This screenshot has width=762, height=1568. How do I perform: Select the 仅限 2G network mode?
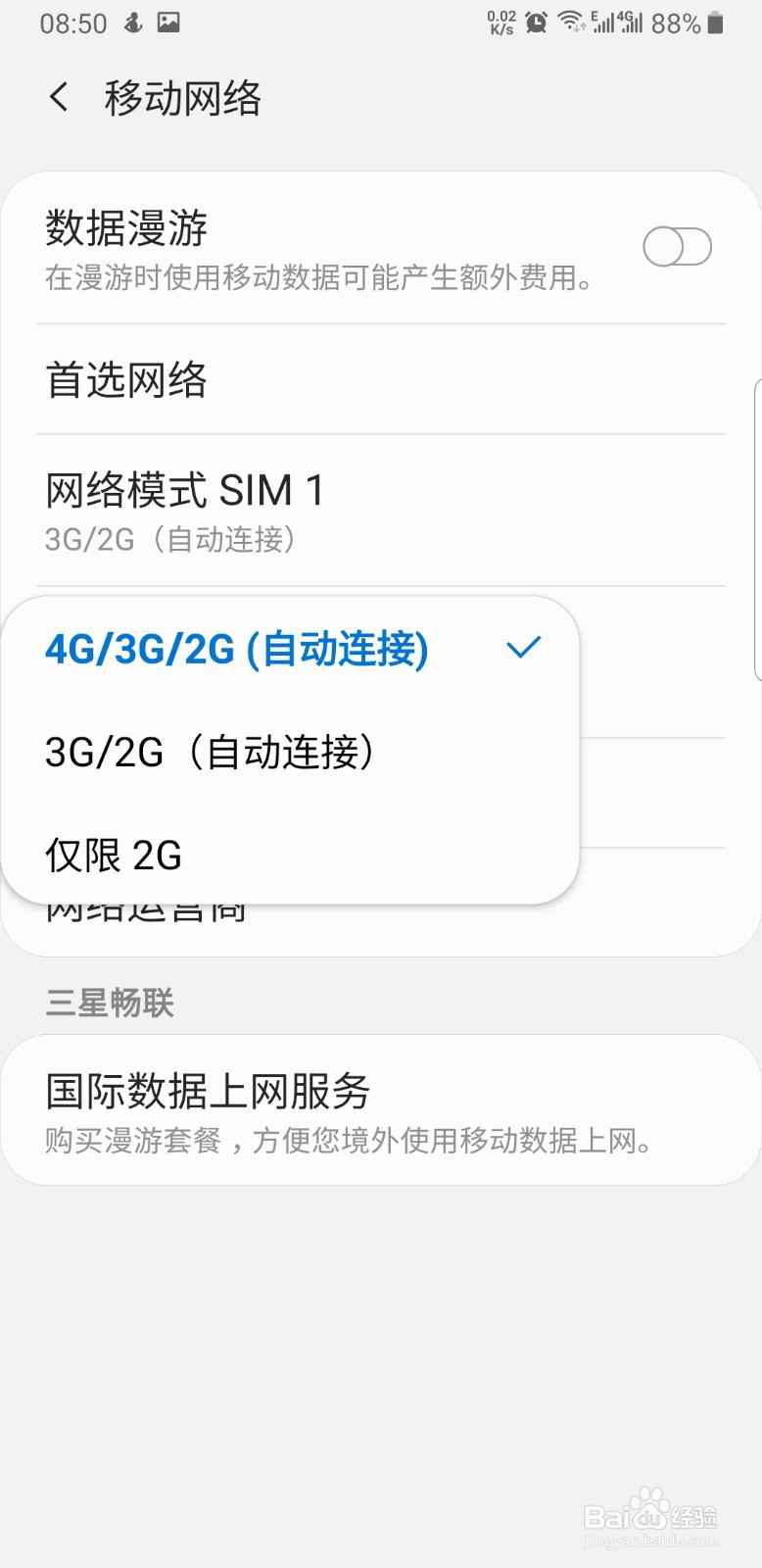(113, 855)
